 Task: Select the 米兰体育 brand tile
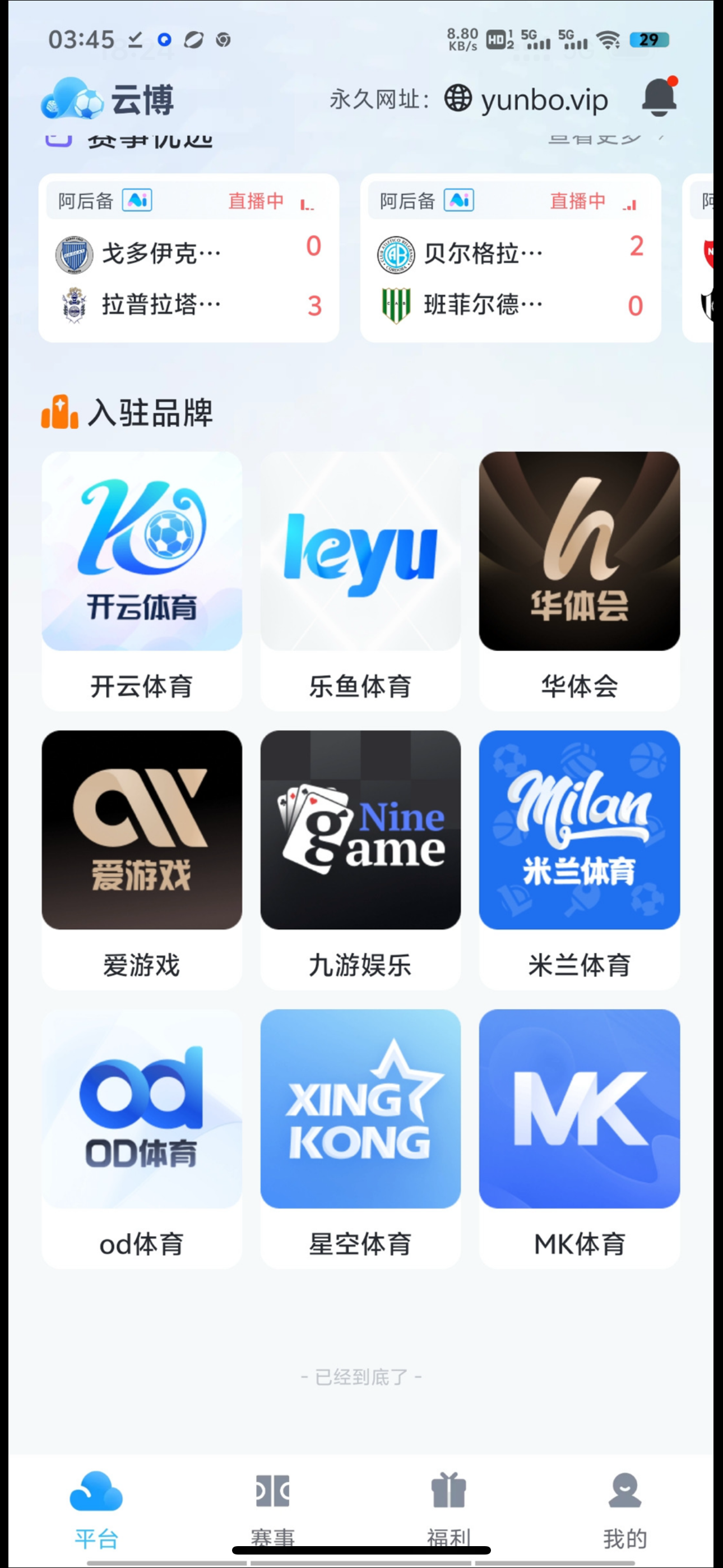click(x=579, y=860)
